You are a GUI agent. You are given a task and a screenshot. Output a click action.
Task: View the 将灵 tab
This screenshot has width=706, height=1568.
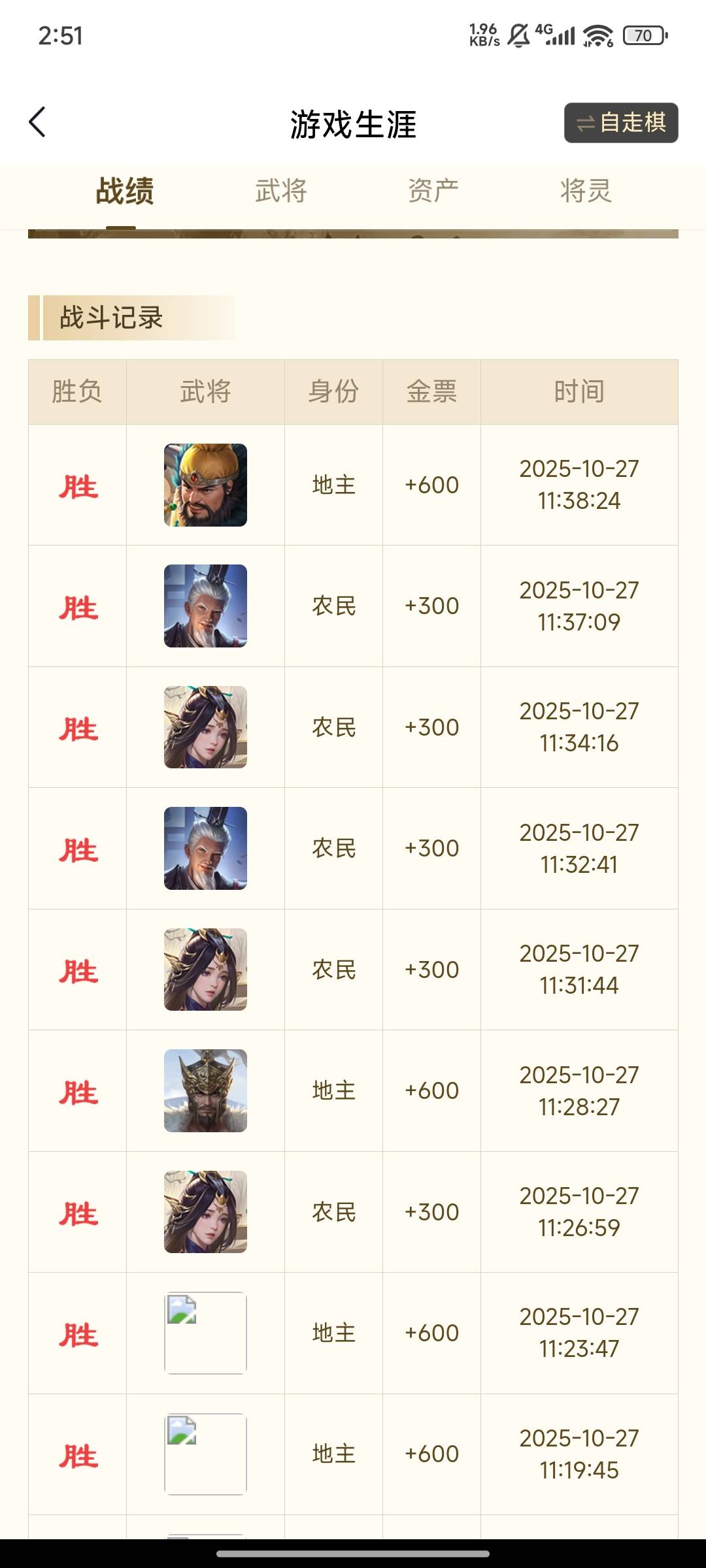pos(585,191)
